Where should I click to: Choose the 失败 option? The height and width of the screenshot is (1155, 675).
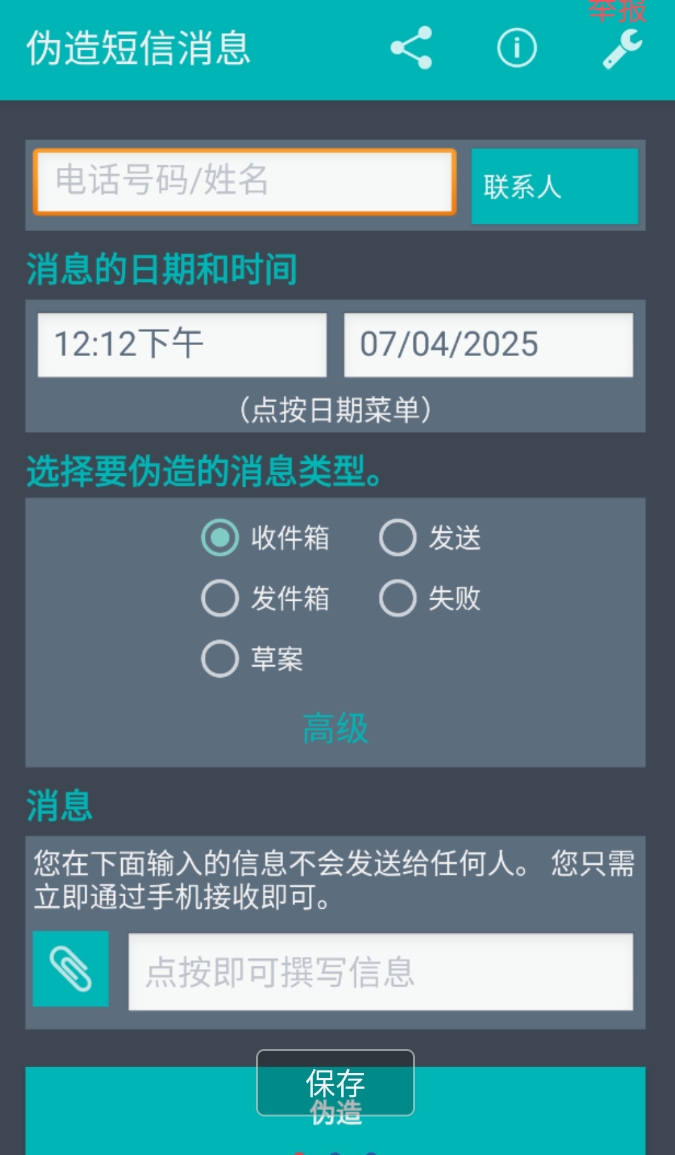pos(398,598)
